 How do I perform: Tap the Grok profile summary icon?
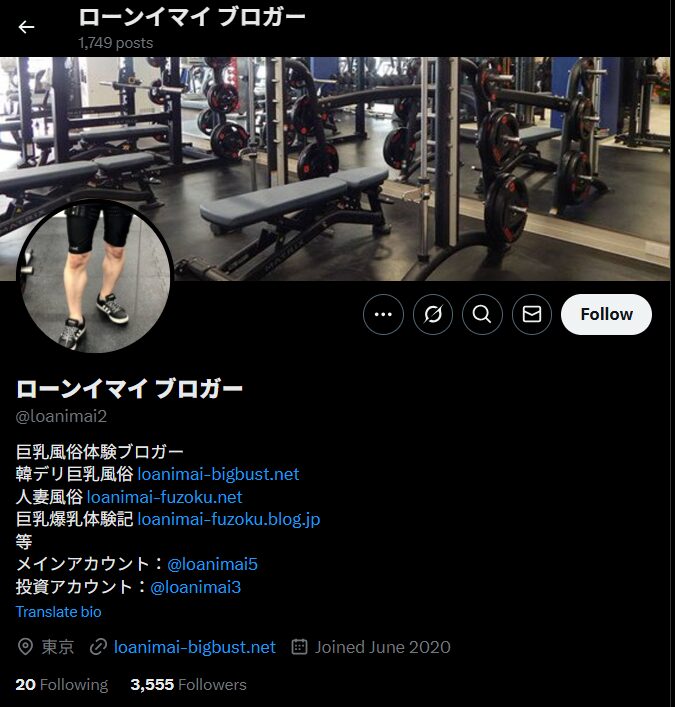click(x=433, y=314)
